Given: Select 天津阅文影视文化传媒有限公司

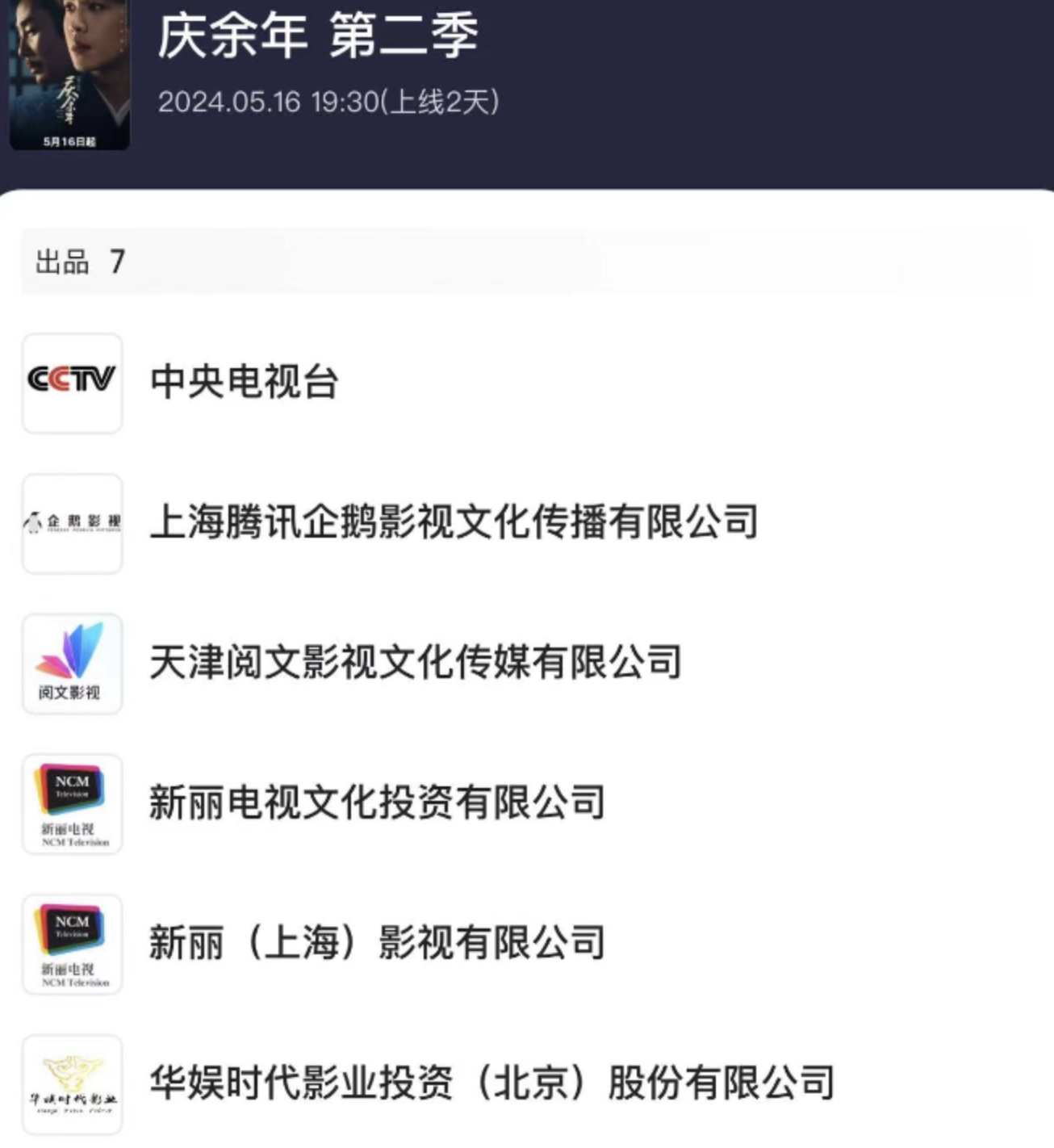Looking at the screenshot, I should pyautogui.click(x=416, y=663).
